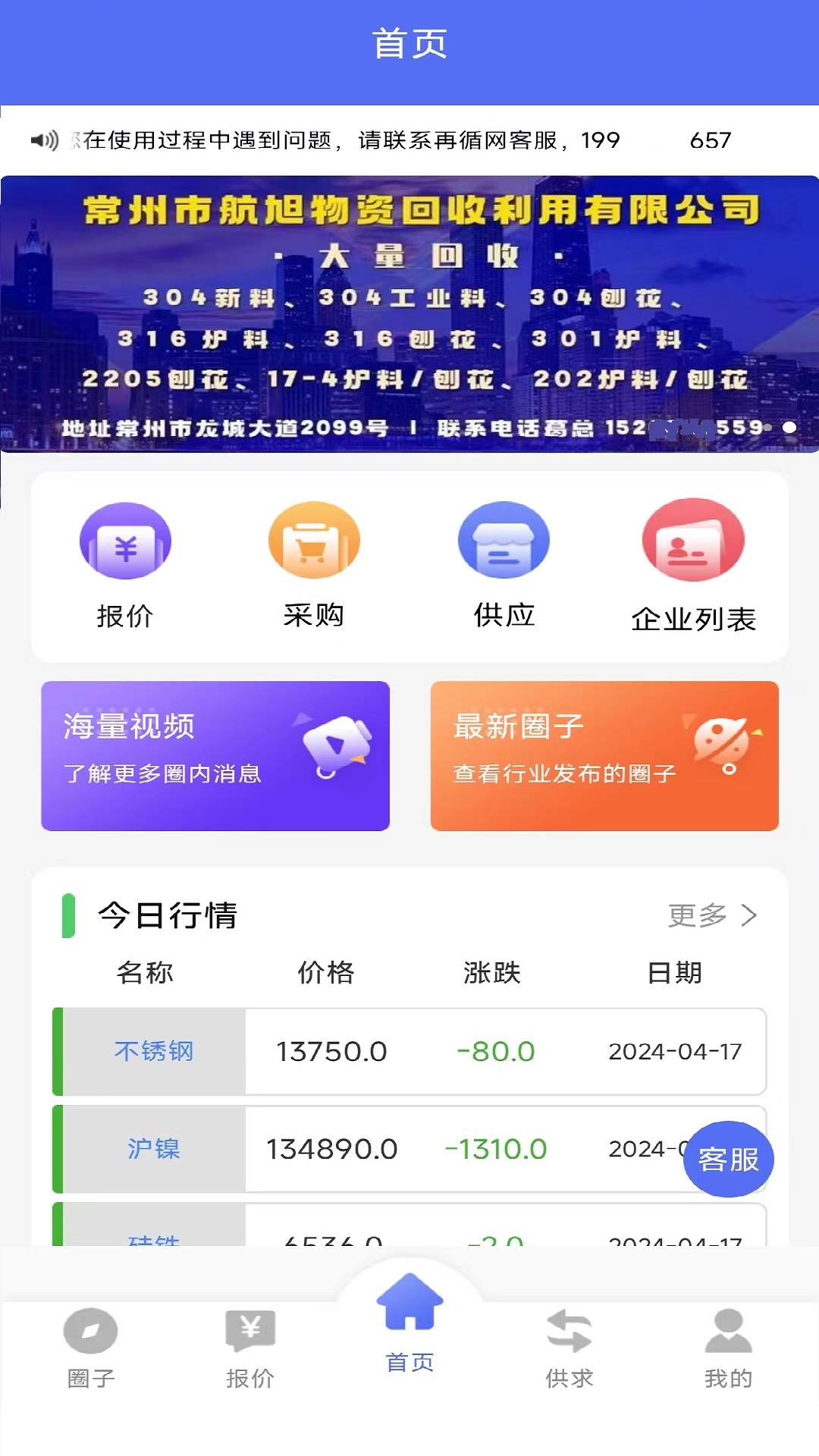
Task: Contact 客服 via the floating button
Action: click(728, 1159)
